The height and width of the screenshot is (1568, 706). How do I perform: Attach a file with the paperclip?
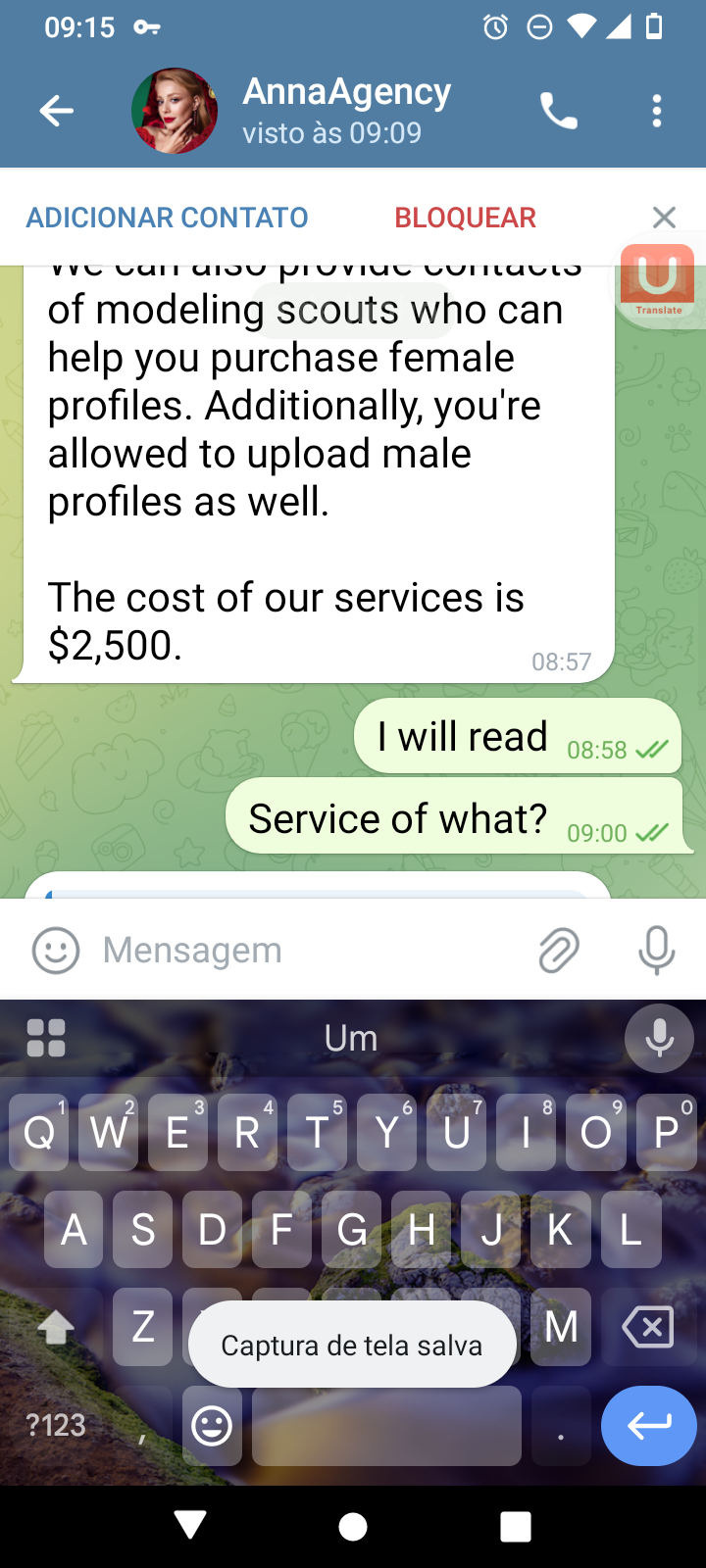[559, 950]
